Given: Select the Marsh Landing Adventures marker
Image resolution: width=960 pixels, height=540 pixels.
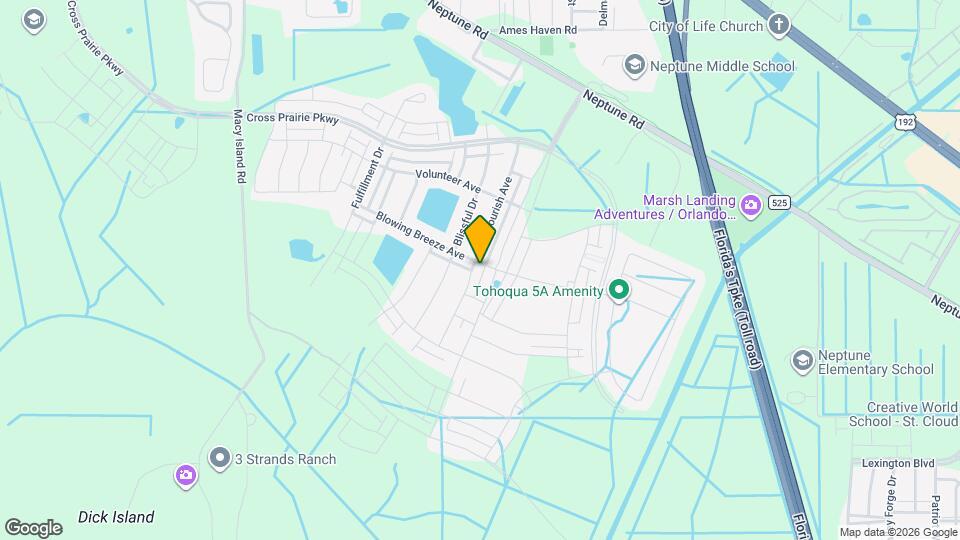Looking at the screenshot, I should point(751,206).
